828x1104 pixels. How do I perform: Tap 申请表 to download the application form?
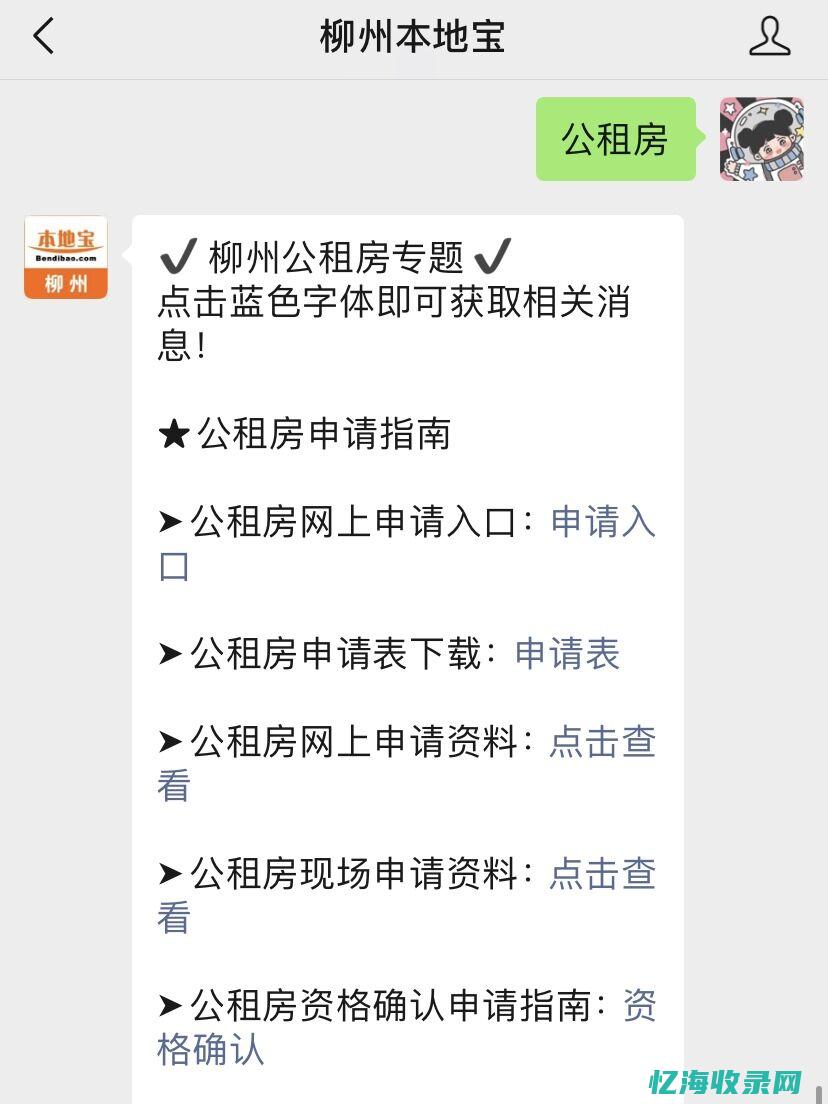(567, 655)
